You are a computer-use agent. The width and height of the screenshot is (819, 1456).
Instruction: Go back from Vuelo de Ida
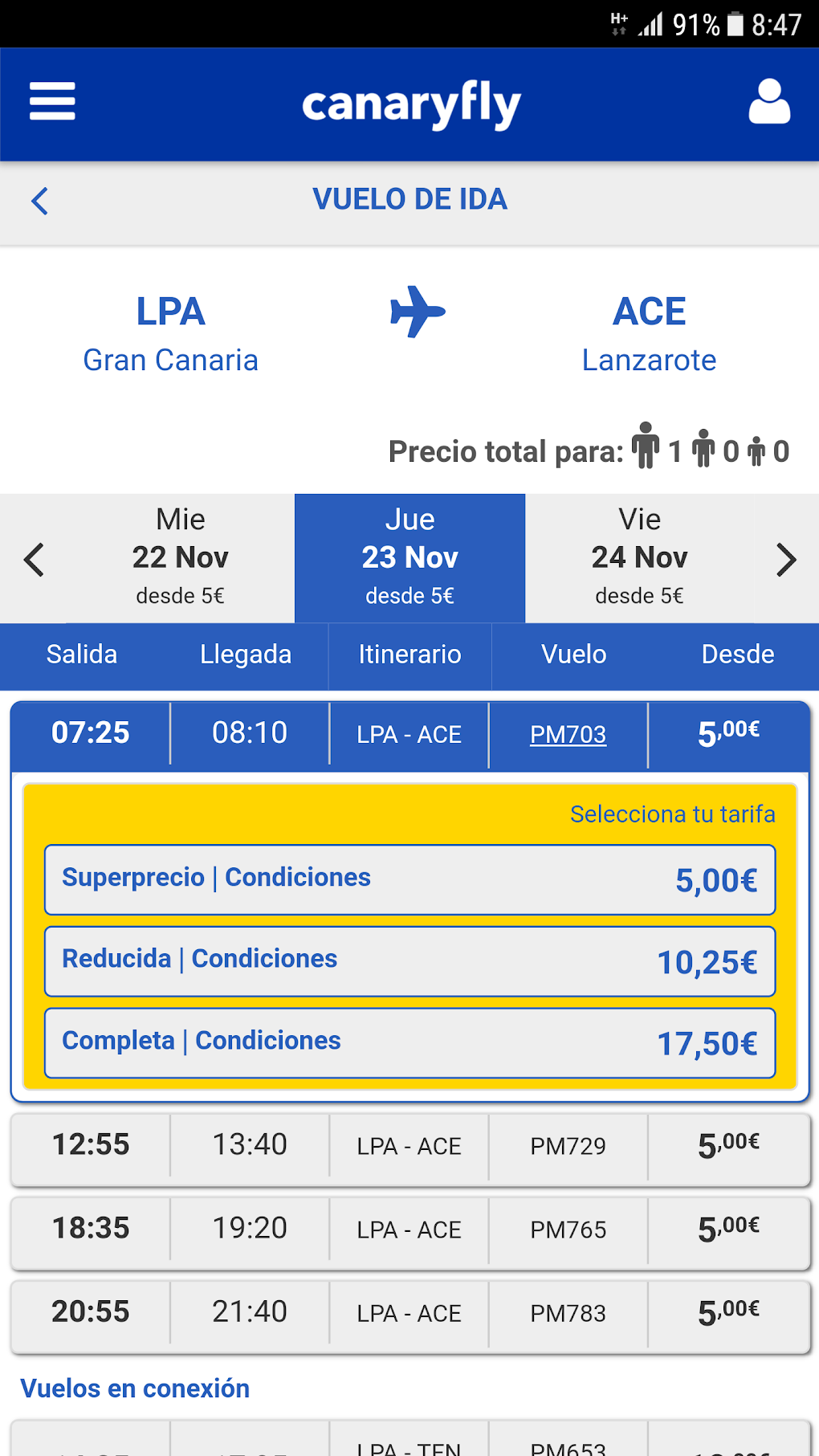(39, 201)
